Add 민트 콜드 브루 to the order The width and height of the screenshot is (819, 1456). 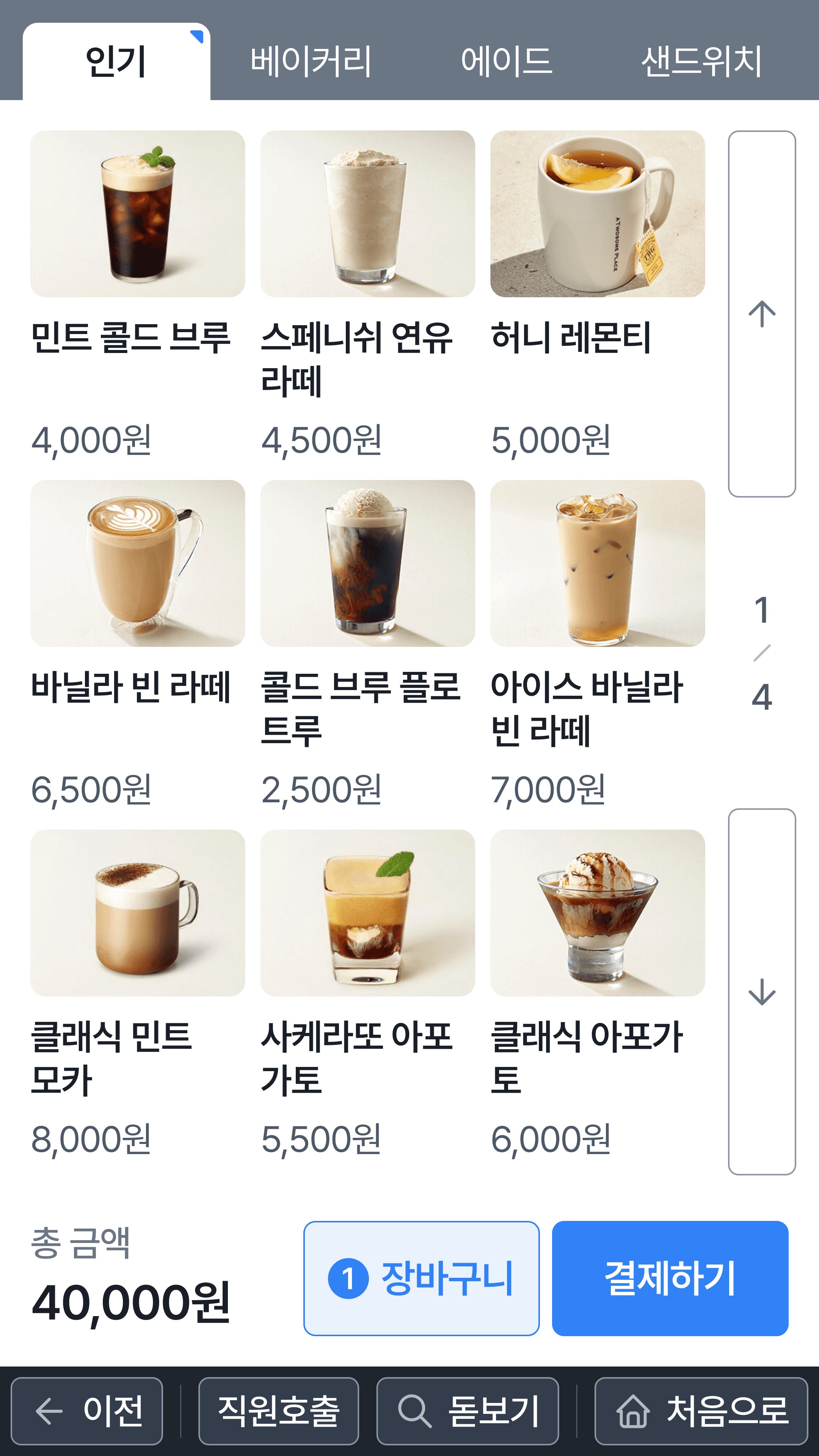tap(137, 213)
